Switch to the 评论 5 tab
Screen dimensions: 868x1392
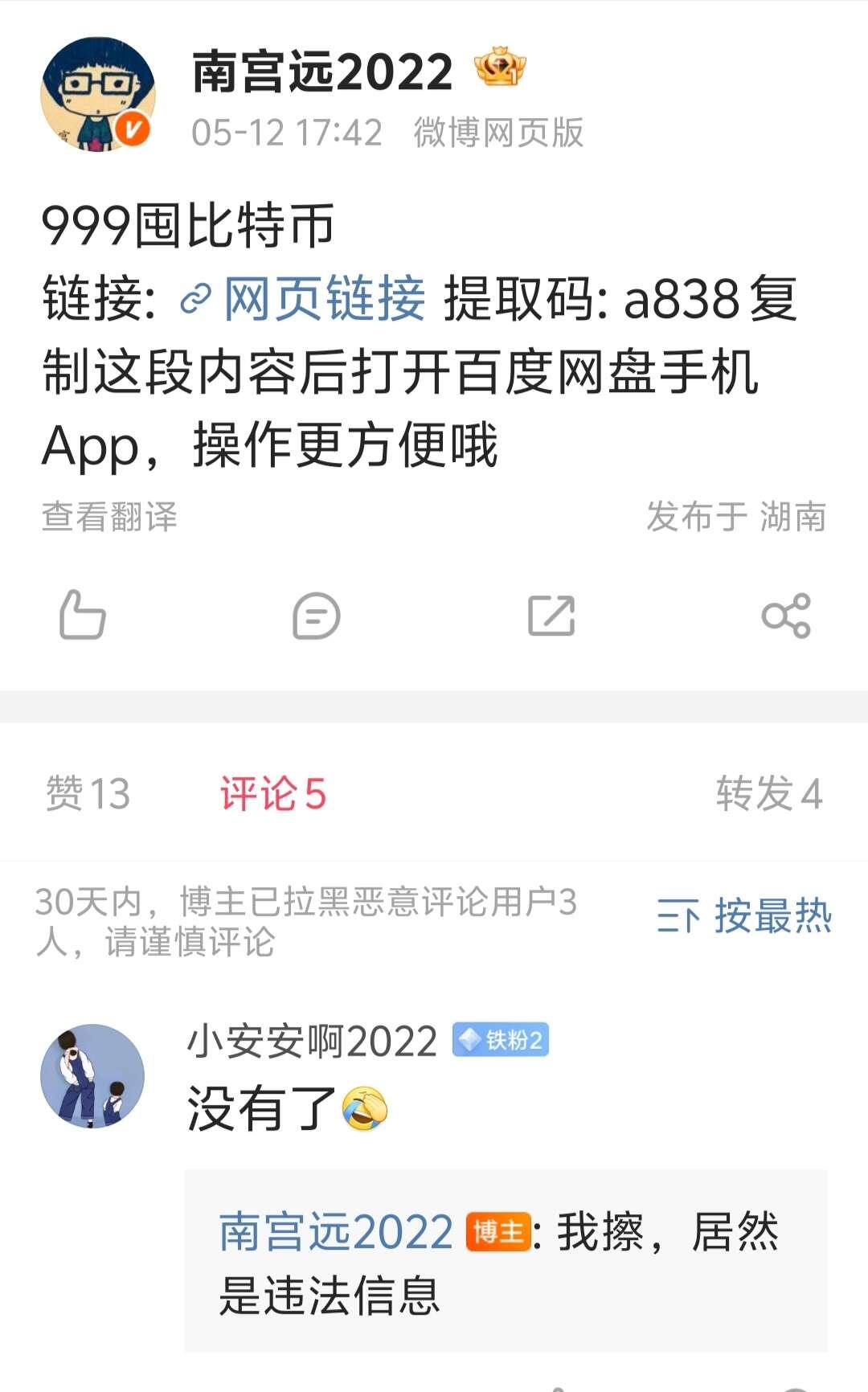pyautogui.click(x=273, y=794)
